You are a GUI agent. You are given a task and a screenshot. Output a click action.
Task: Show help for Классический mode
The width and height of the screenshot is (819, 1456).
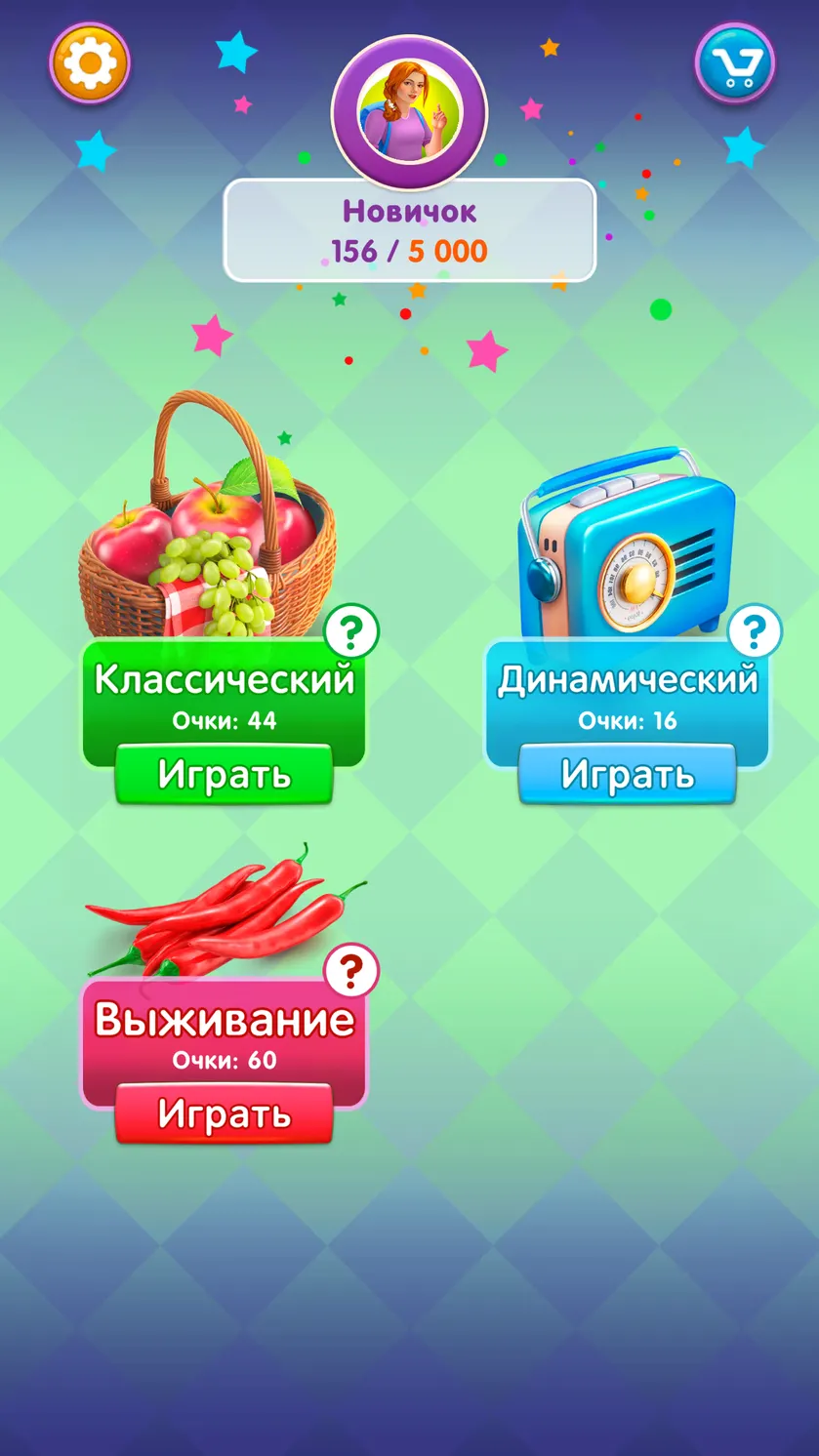tap(350, 632)
